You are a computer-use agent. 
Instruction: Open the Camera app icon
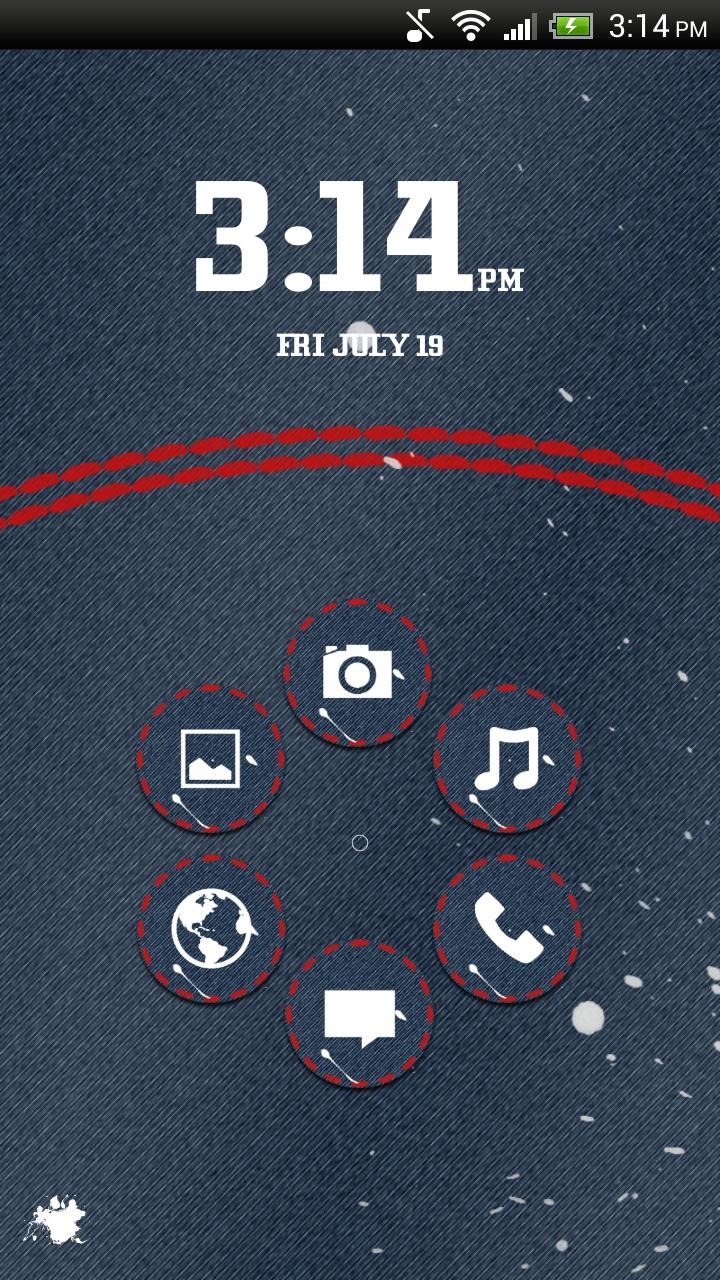point(360,675)
